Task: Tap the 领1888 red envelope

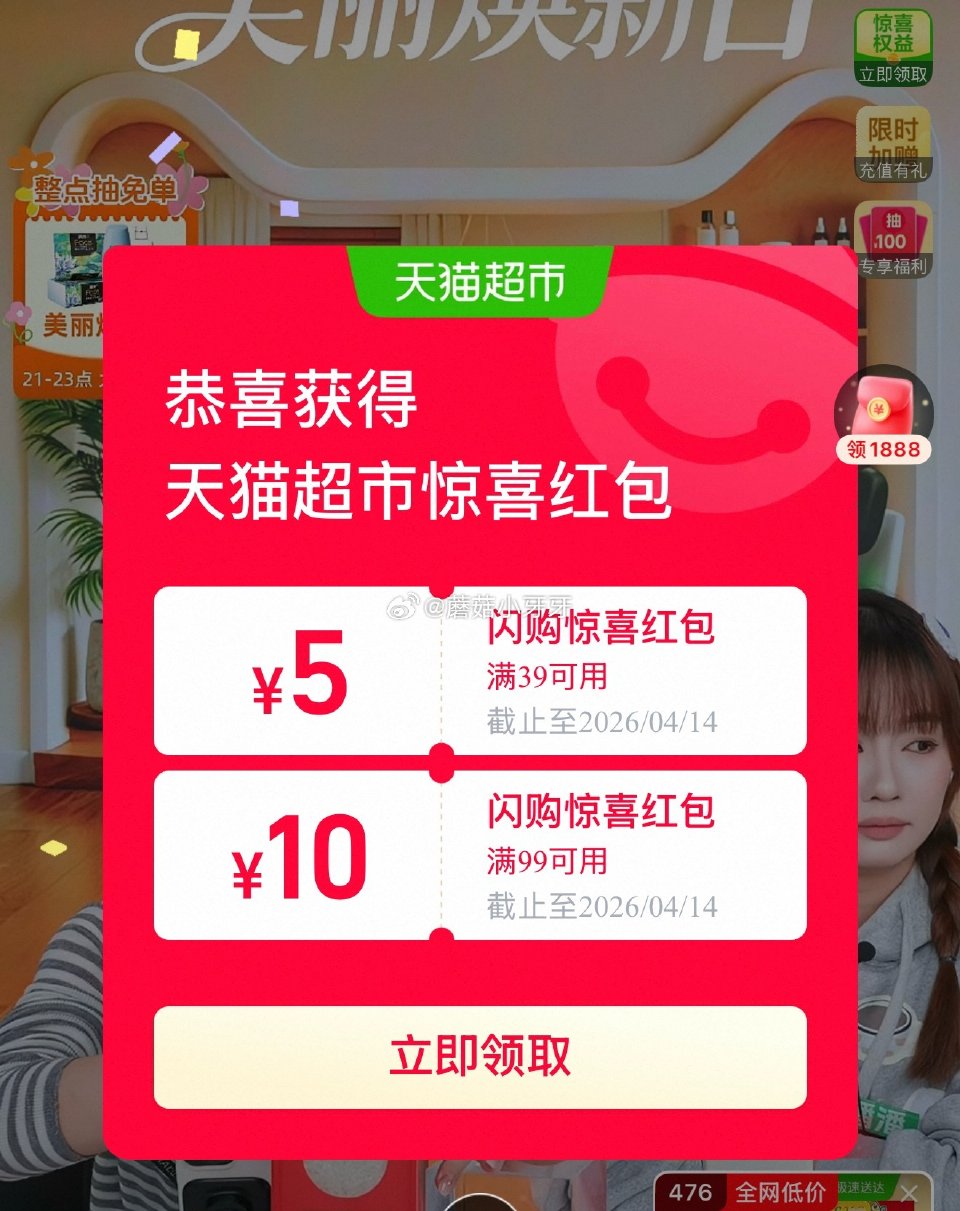Action: (883, 415)
